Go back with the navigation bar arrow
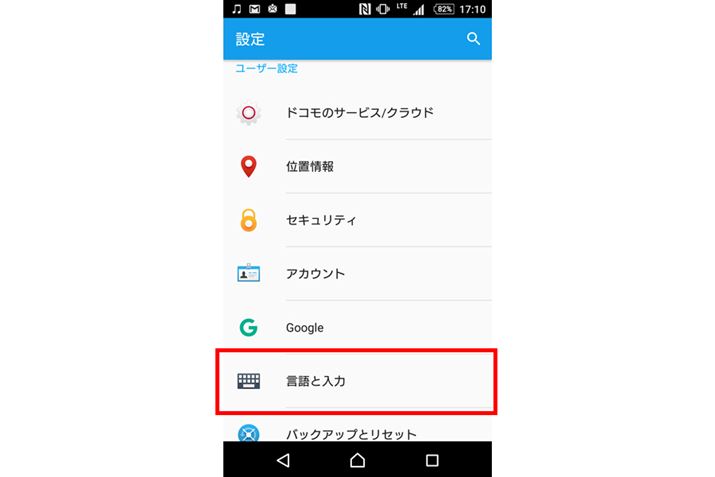The height and width of the screenshot is (477, 715). [x=283, y=460]
